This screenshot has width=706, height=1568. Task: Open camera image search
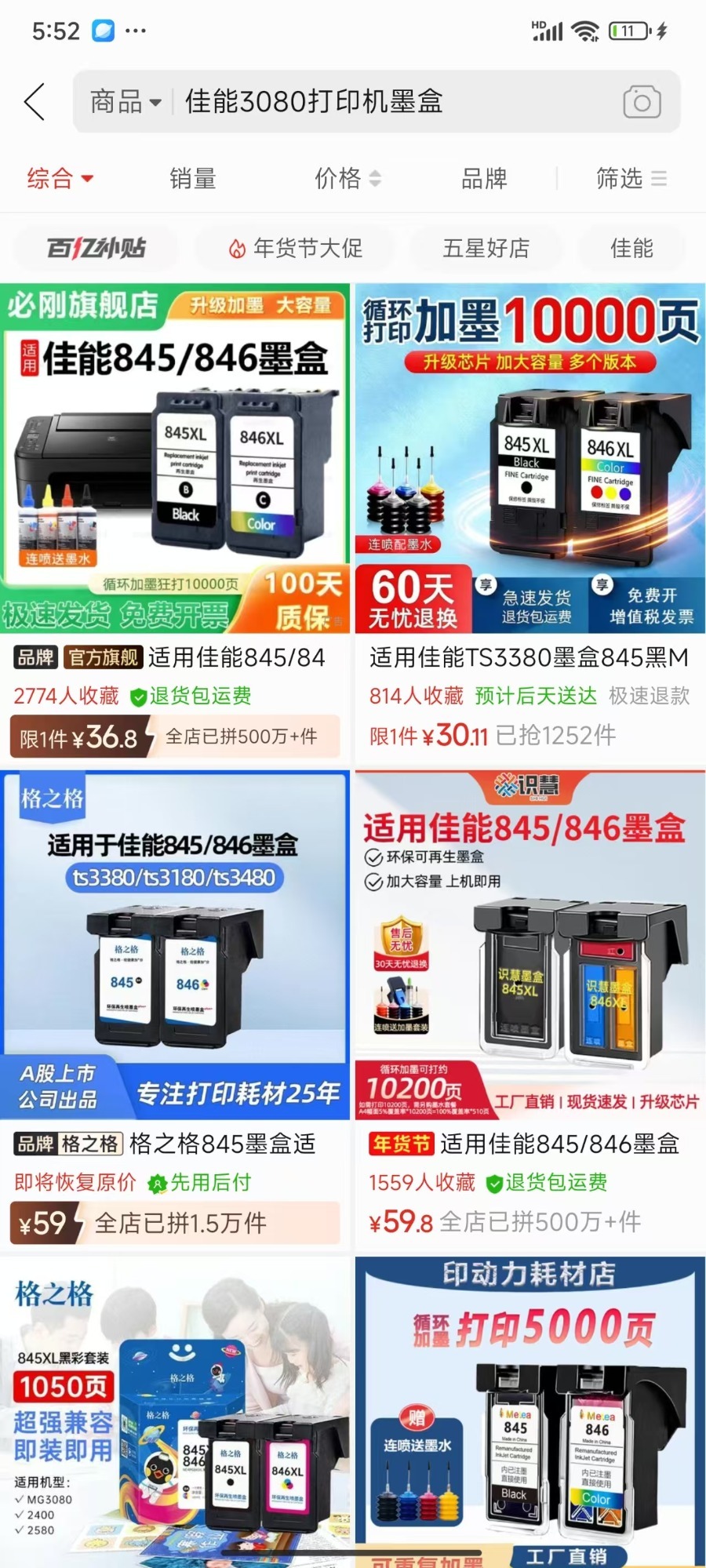coord(642,102)
